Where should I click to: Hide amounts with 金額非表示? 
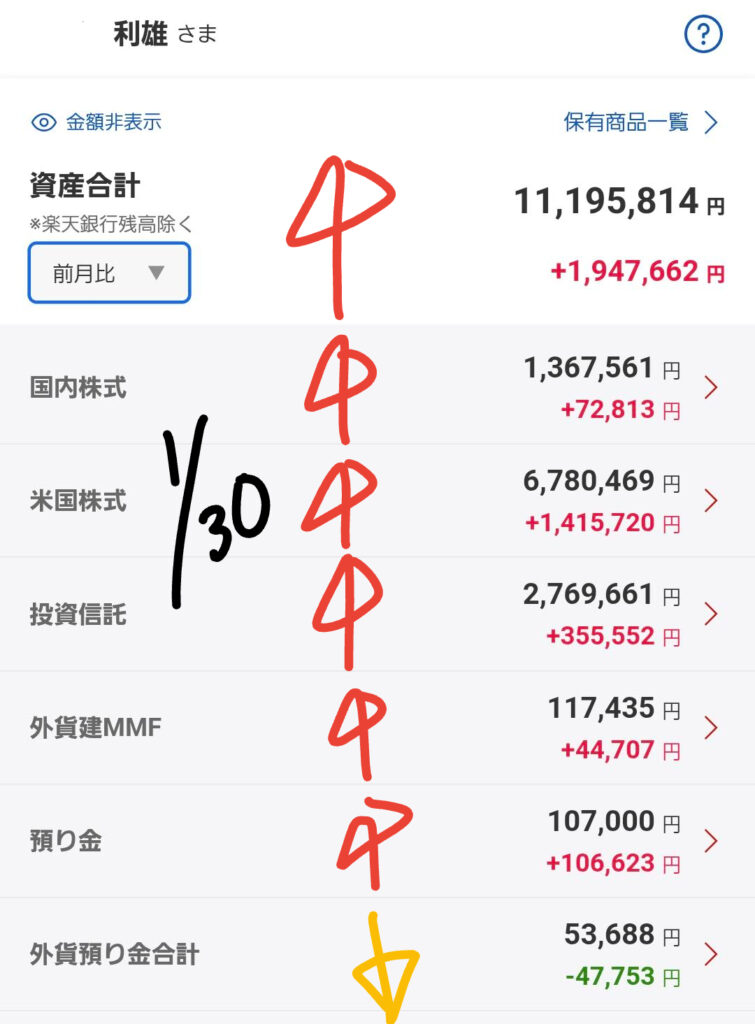pyautogui.click(x=97, y=123)
